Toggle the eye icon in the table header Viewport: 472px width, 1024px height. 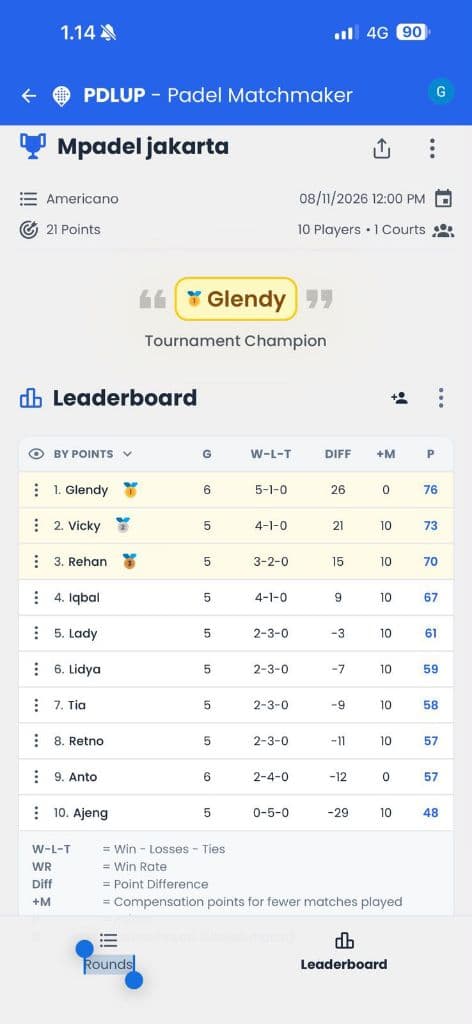[37, 454]
